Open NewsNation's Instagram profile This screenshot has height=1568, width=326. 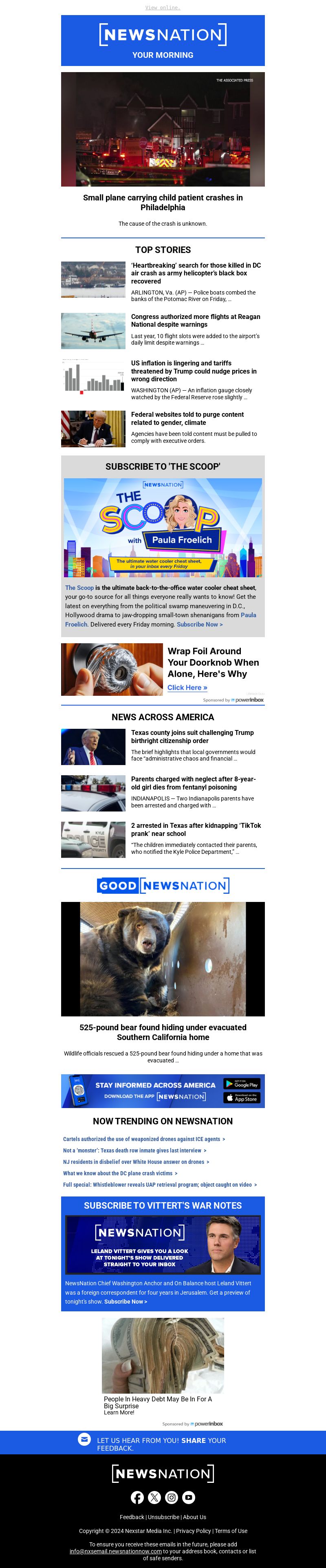coord(172,1498)
